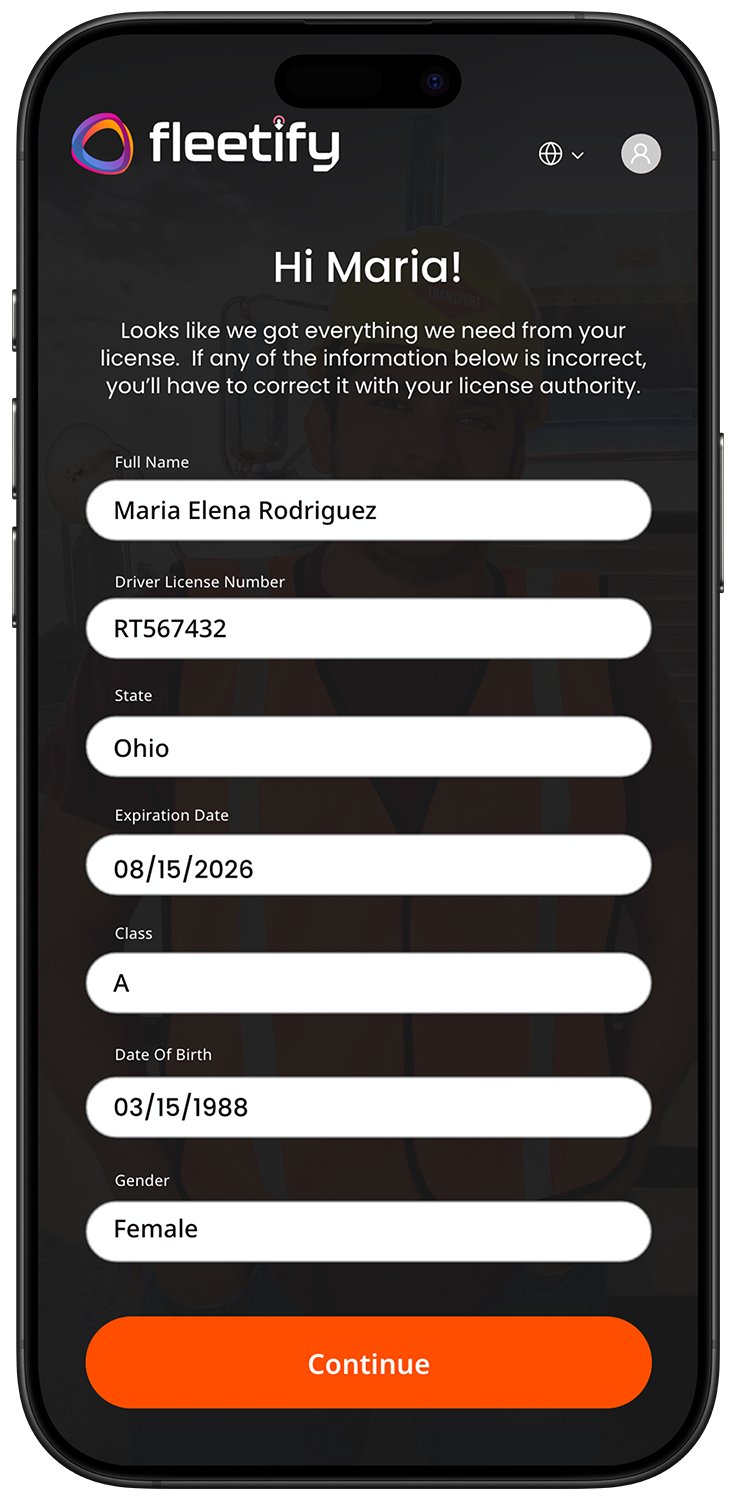The image size is (735, 1500).
Task: Click the Full Name field
Action: point(368,510)
